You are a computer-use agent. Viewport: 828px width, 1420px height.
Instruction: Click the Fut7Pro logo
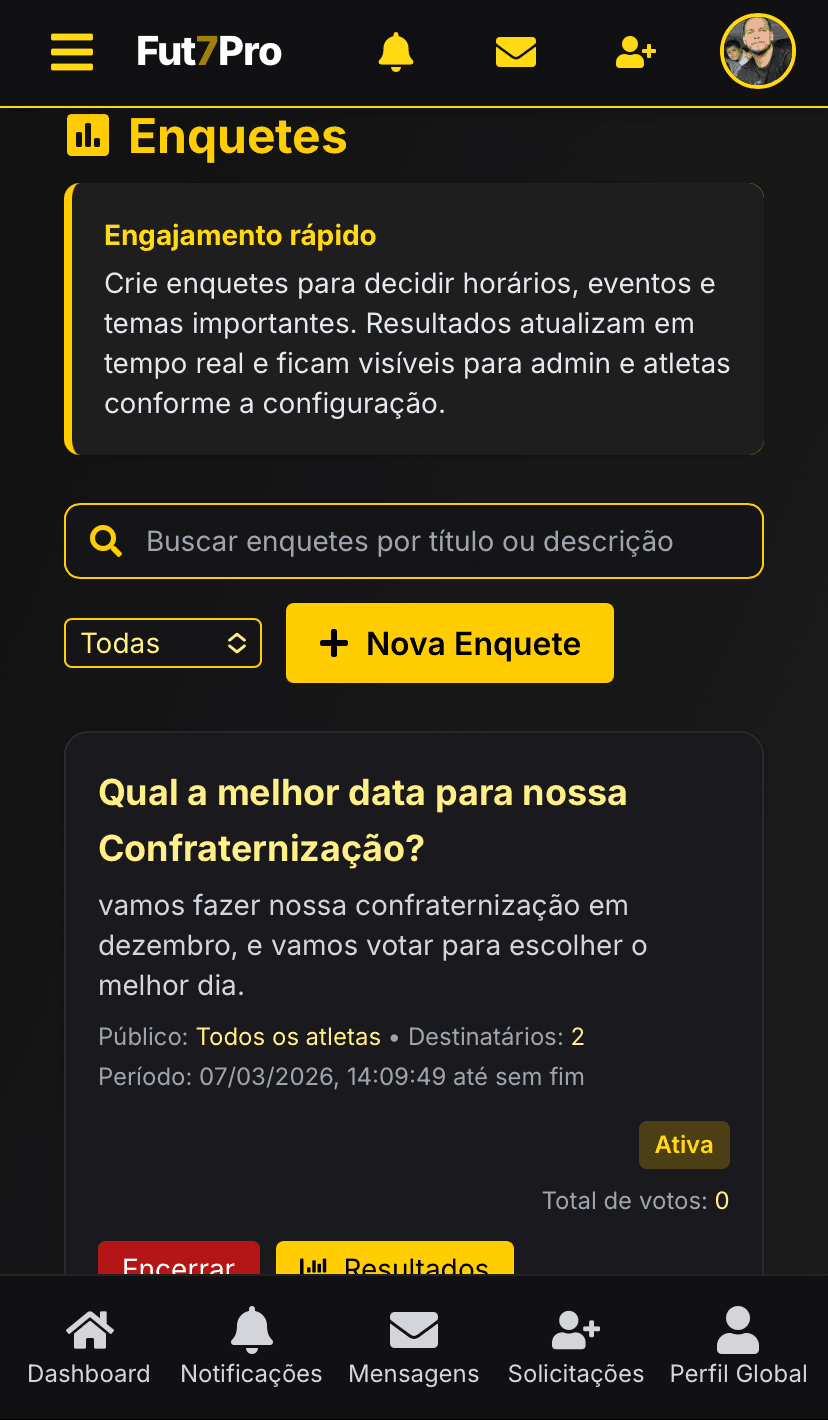tap(209, 51)
